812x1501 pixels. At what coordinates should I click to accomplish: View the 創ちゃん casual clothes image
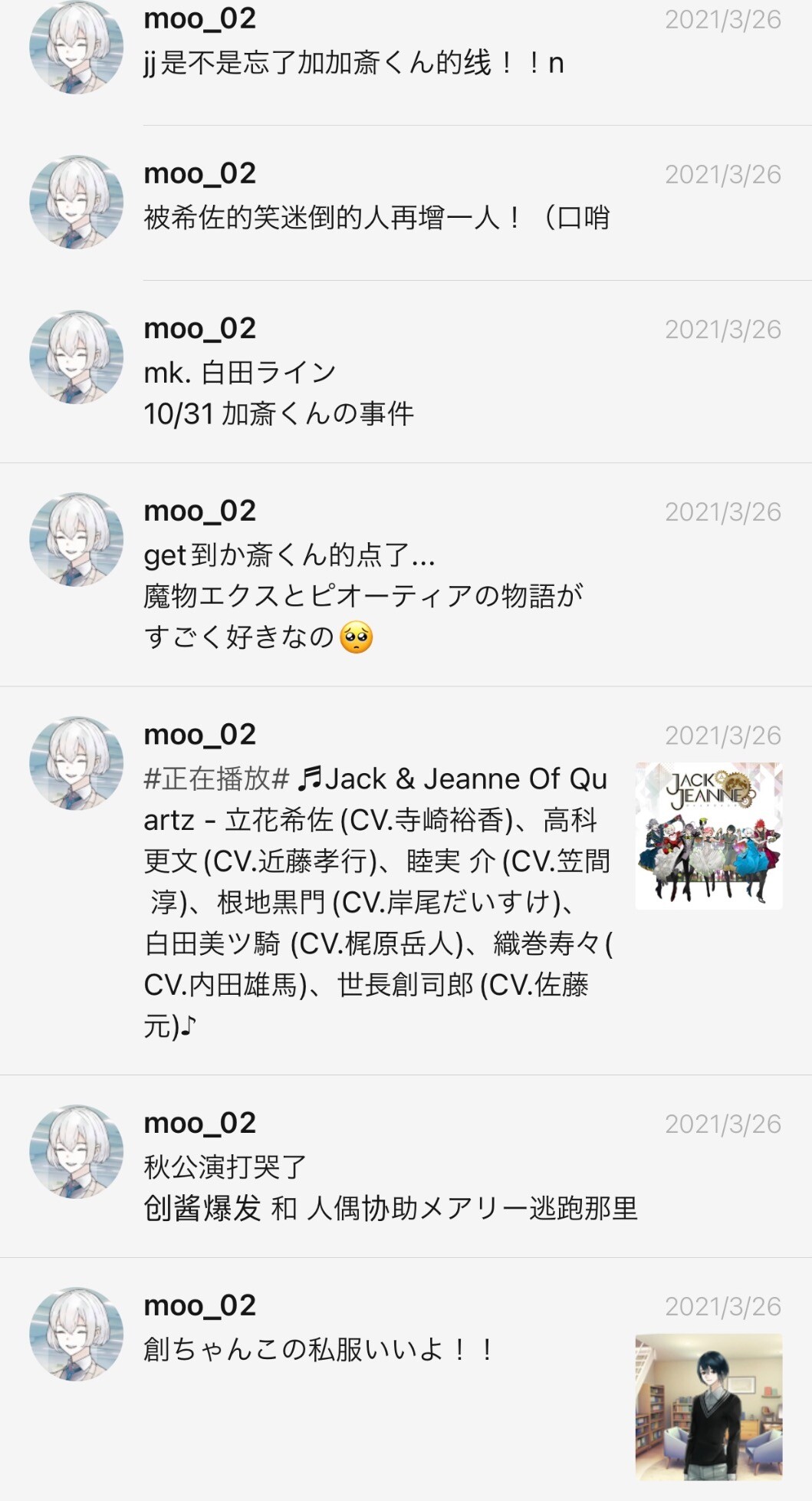click(708, 1407)
